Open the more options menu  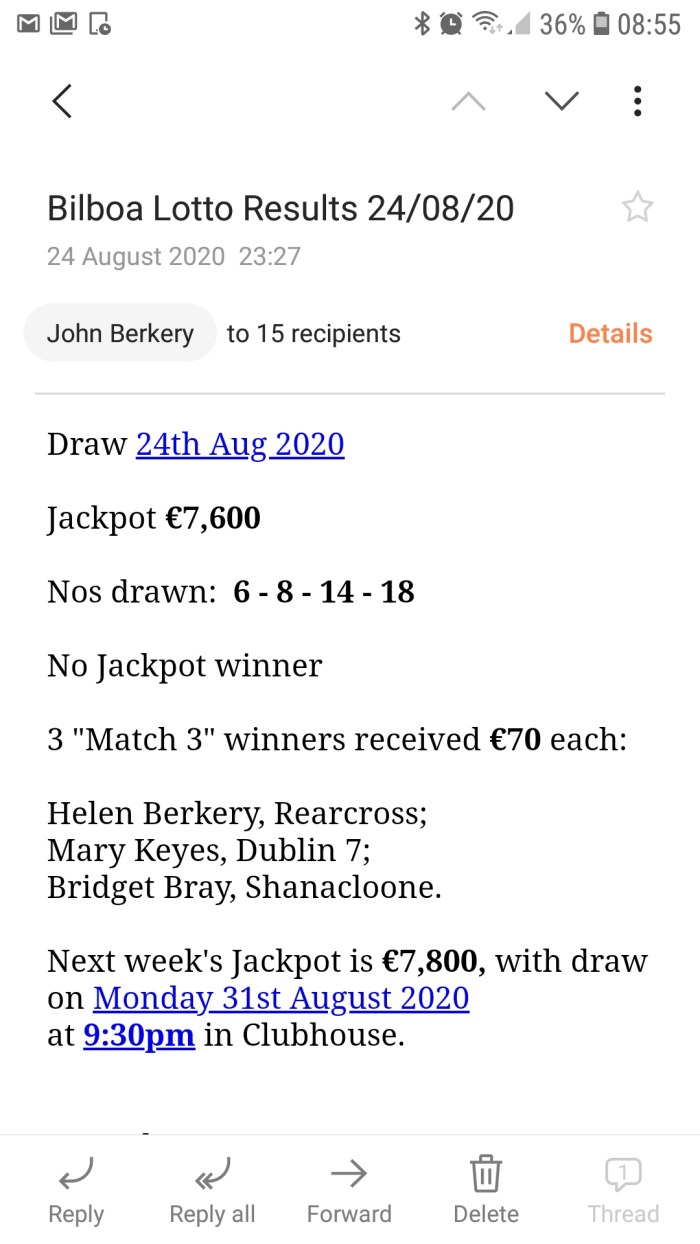(x=637, y=101)
